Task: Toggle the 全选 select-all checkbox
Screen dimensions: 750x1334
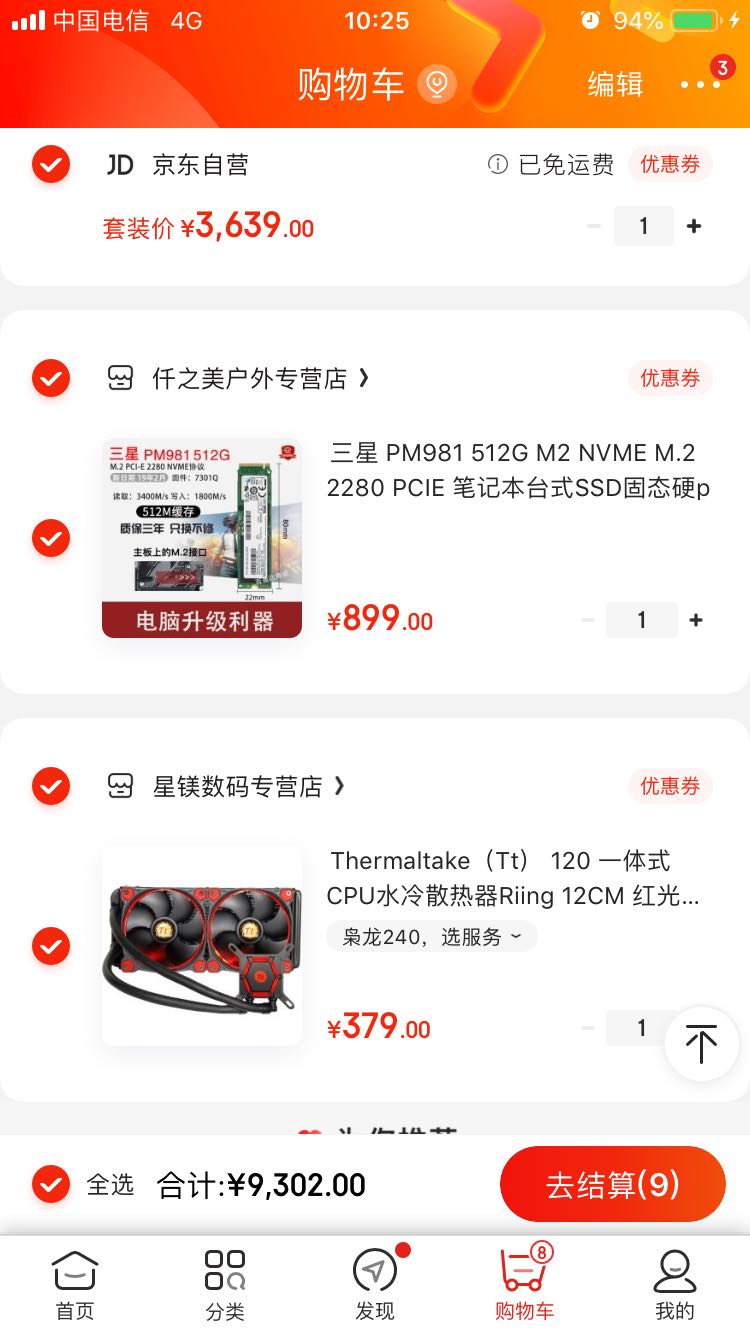Action: 51,1185
